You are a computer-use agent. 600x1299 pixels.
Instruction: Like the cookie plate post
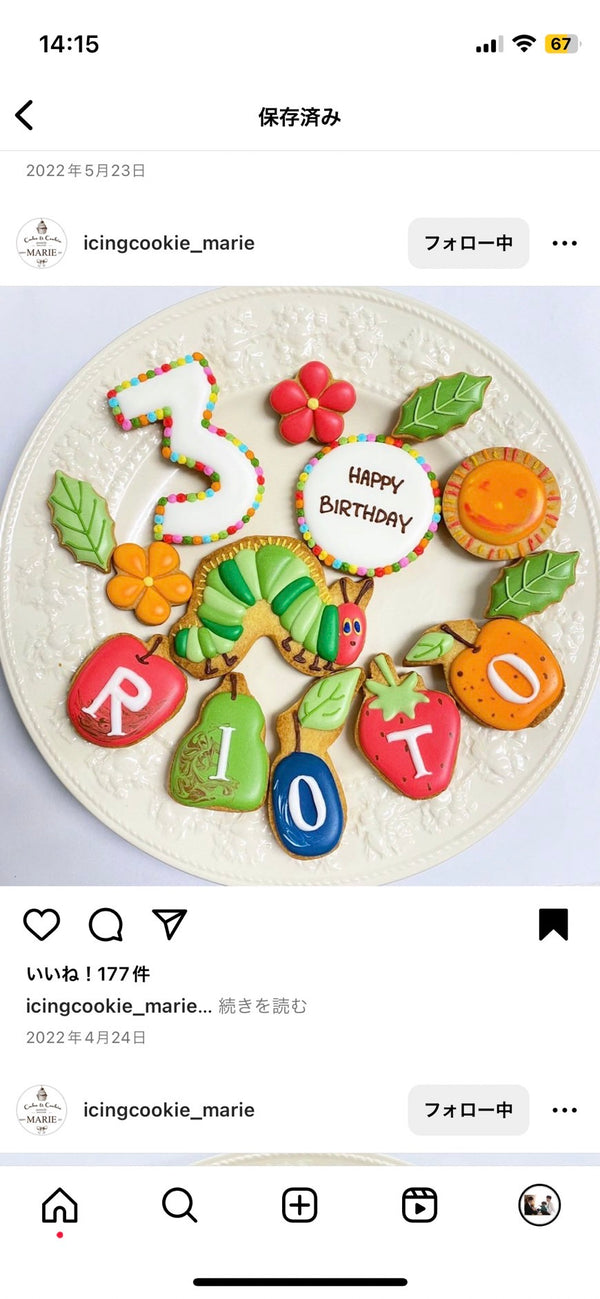tap(41, 925)
